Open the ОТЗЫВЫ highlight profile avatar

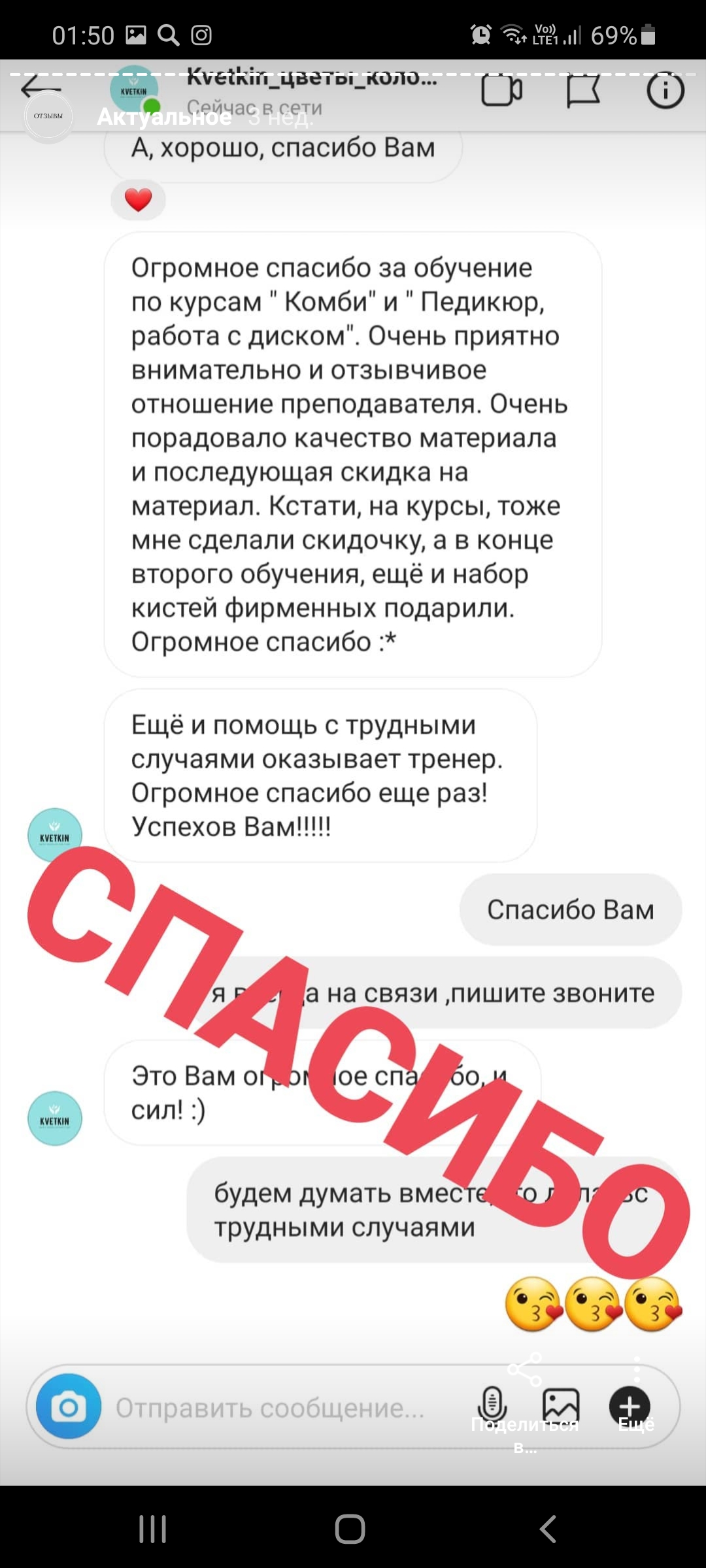(48, 116)
